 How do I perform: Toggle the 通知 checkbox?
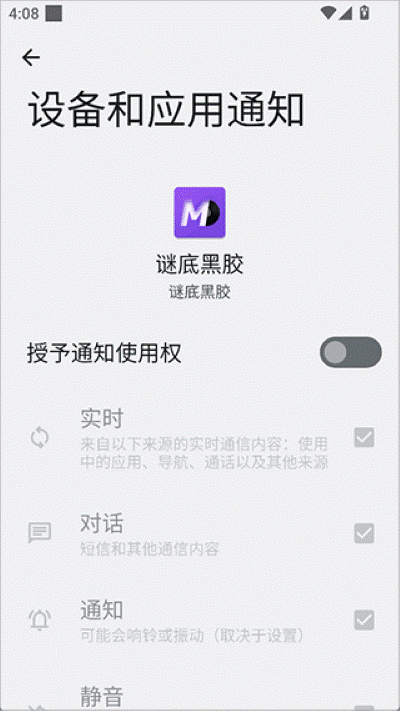pos(364,620)
